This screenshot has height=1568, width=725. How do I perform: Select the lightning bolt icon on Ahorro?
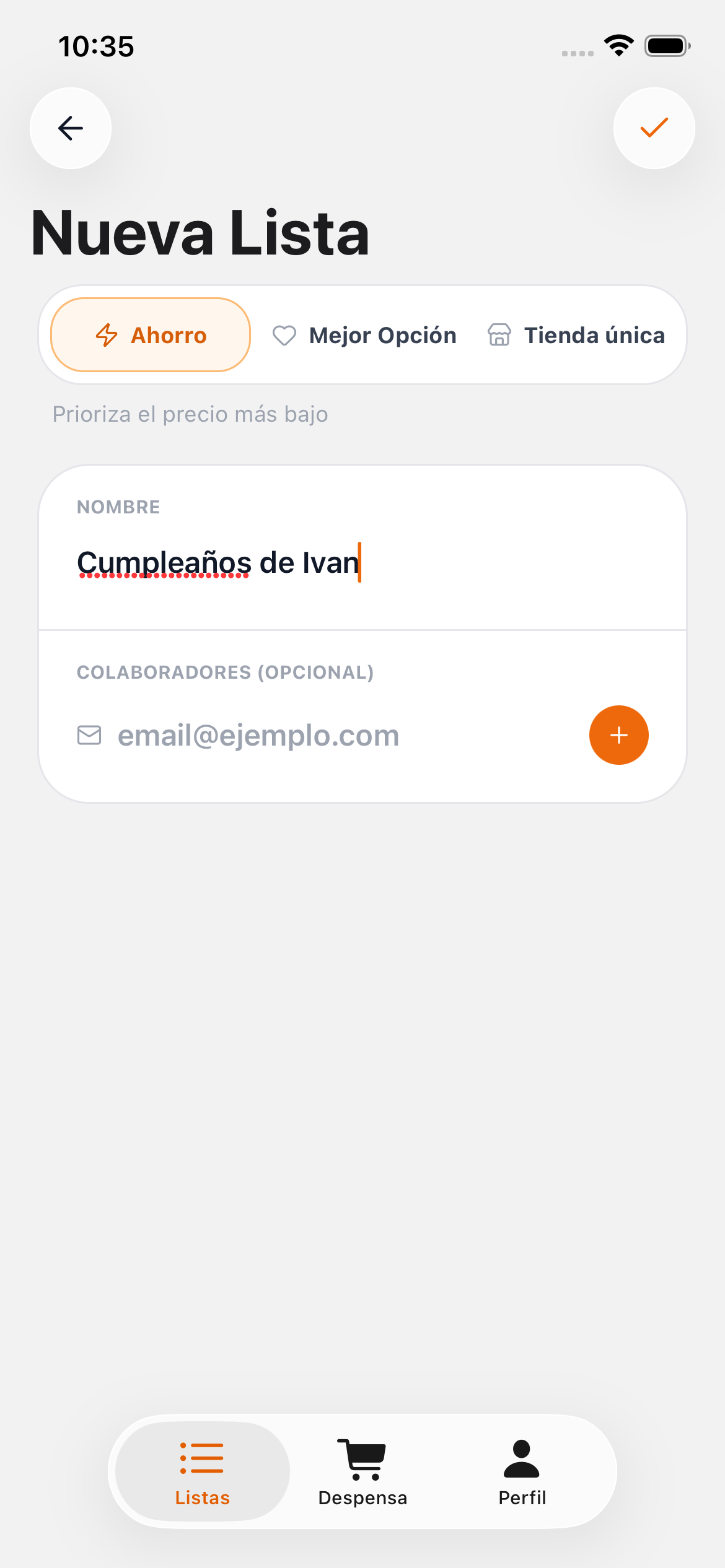point(106,334)
